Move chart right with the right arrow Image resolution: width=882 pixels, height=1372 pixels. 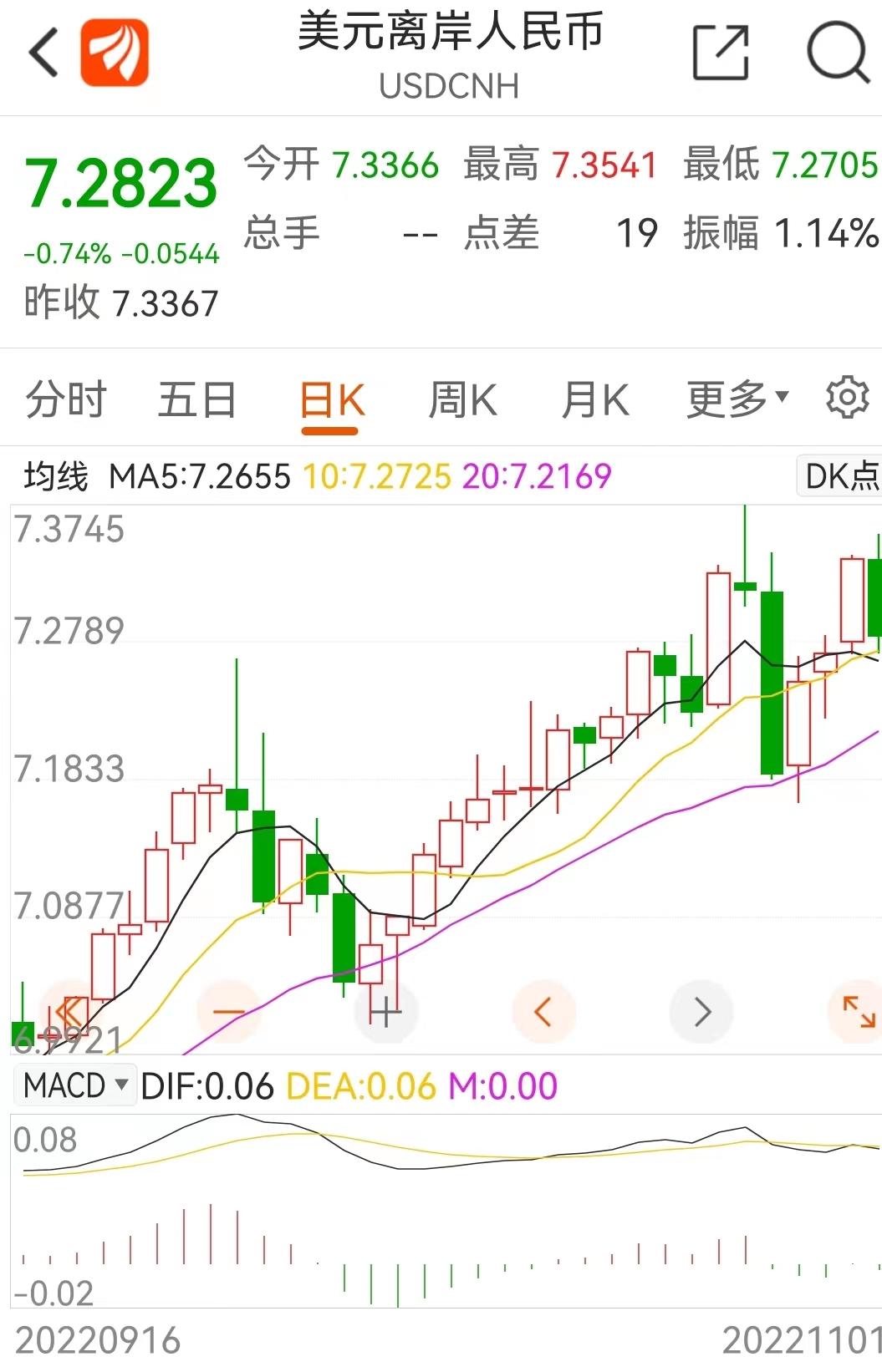click(x=702, y=1012)
